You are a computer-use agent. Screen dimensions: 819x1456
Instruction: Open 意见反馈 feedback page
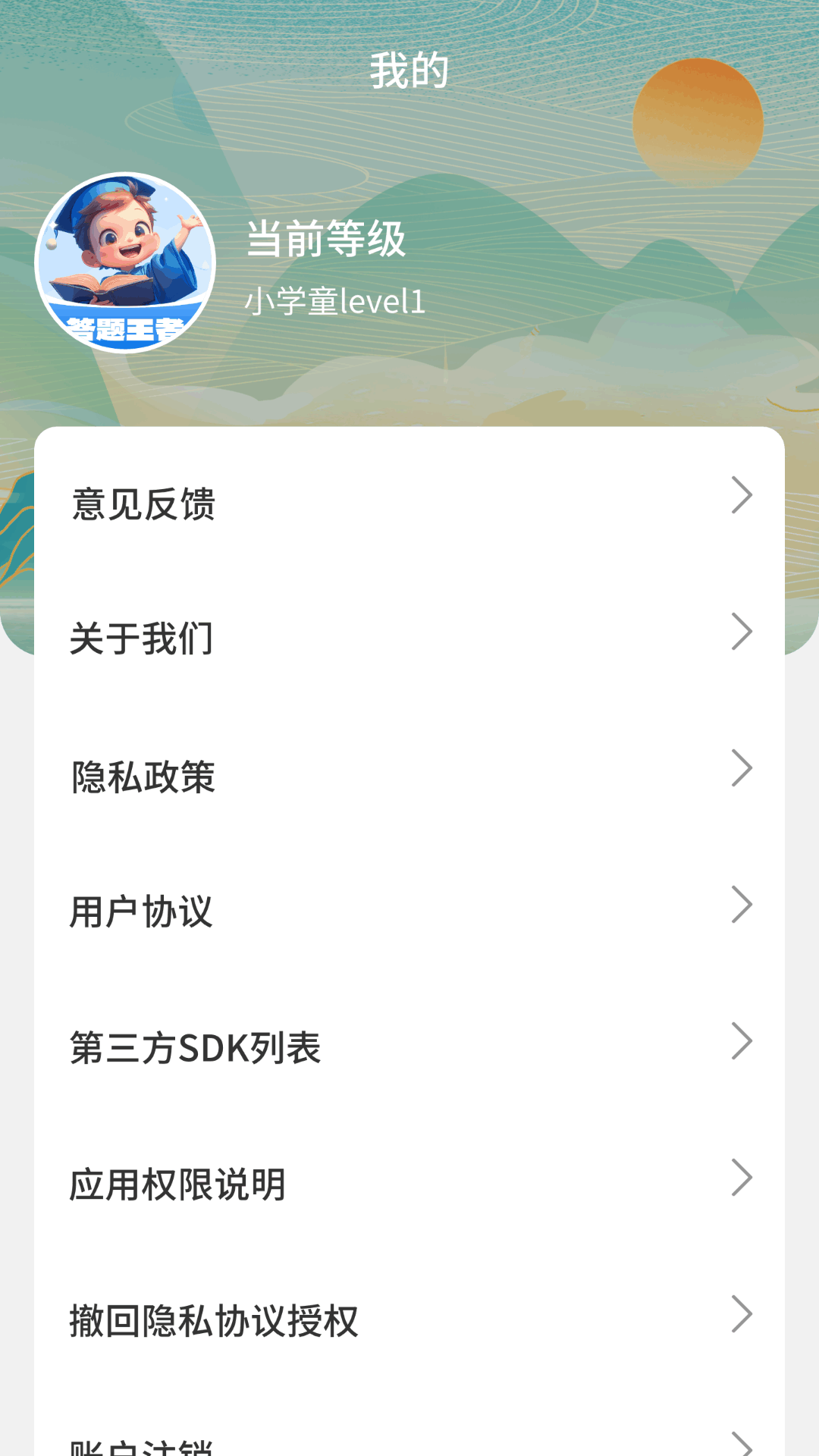pos(409,503)
